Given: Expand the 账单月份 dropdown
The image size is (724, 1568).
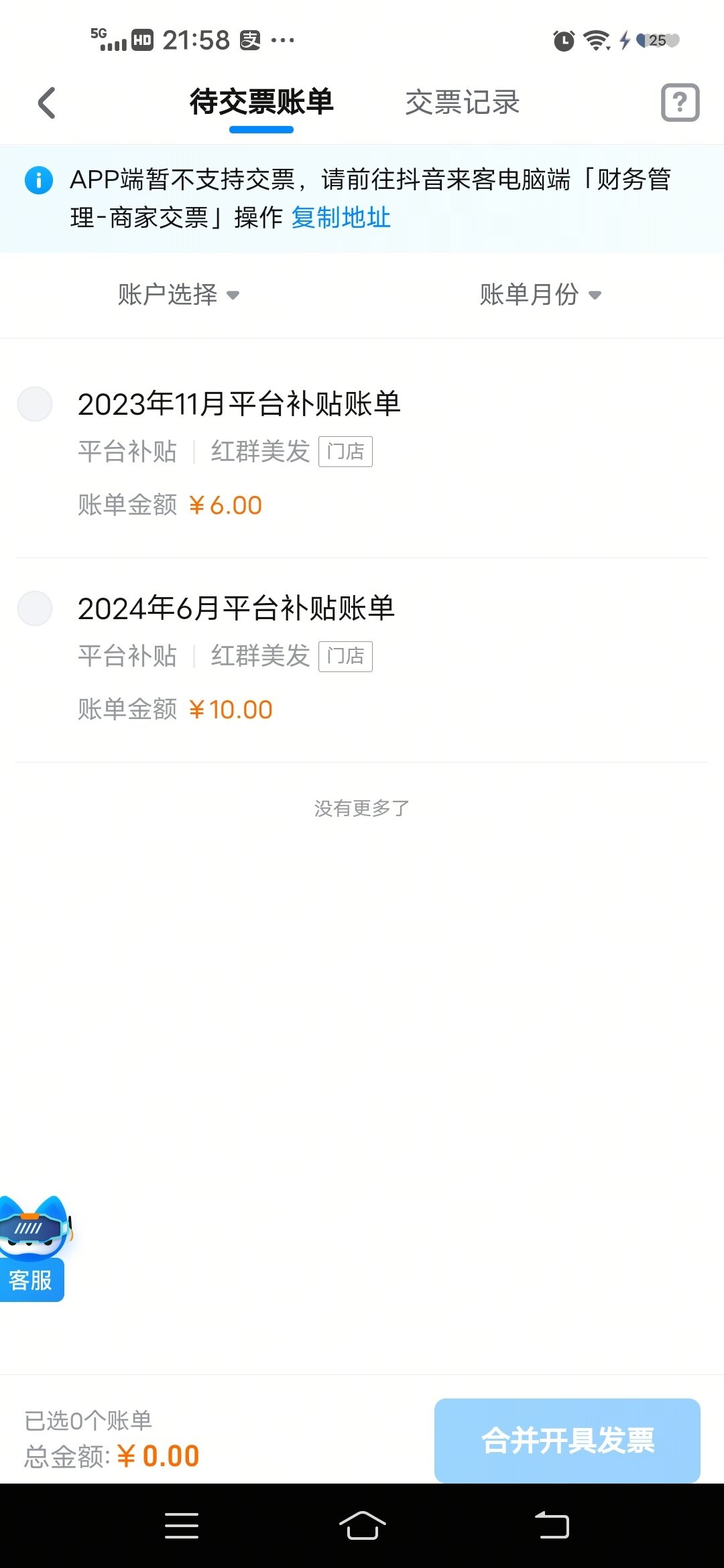Looking at the screenshot, I should click(540, 295).
